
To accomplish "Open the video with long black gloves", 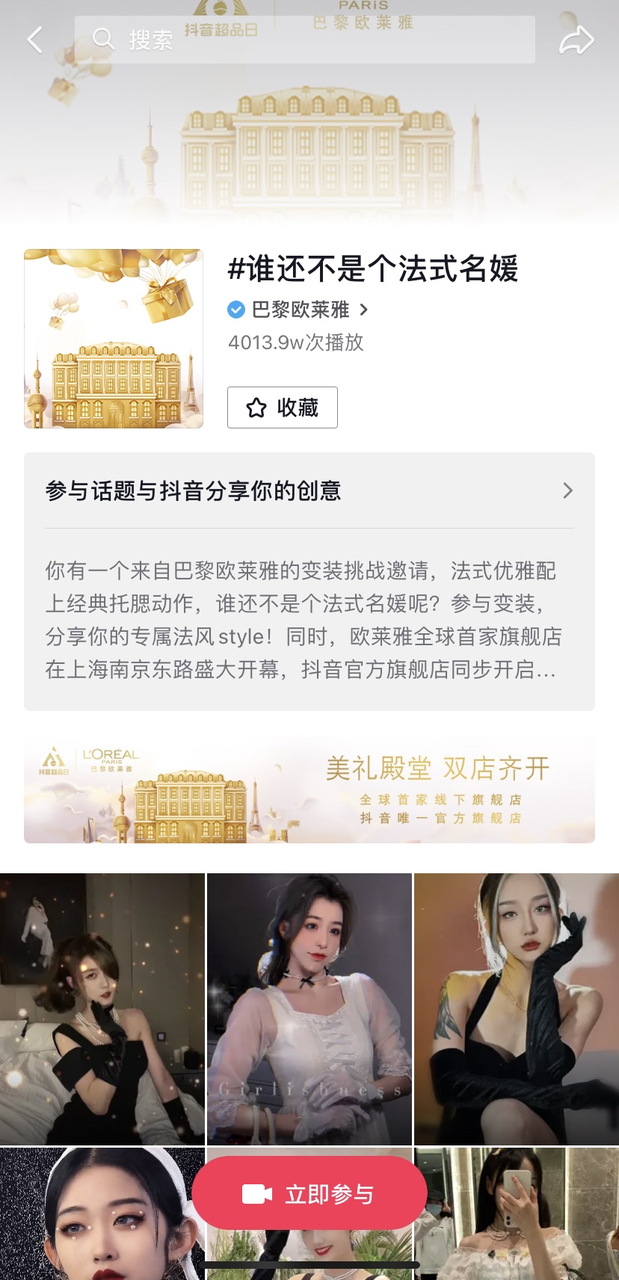I will click(x=516, y=1008).
